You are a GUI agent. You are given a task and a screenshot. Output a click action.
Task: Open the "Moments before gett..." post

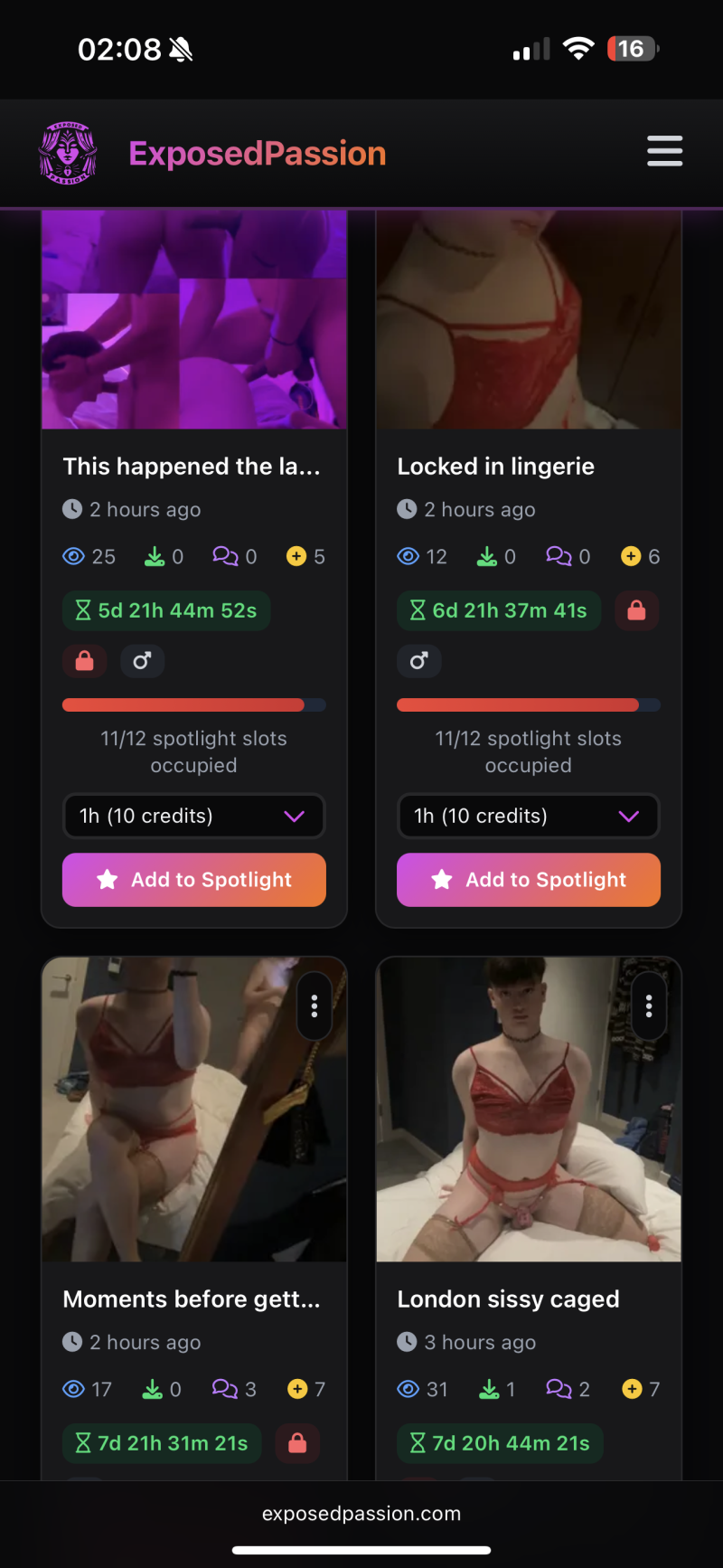pos(191,1299)
